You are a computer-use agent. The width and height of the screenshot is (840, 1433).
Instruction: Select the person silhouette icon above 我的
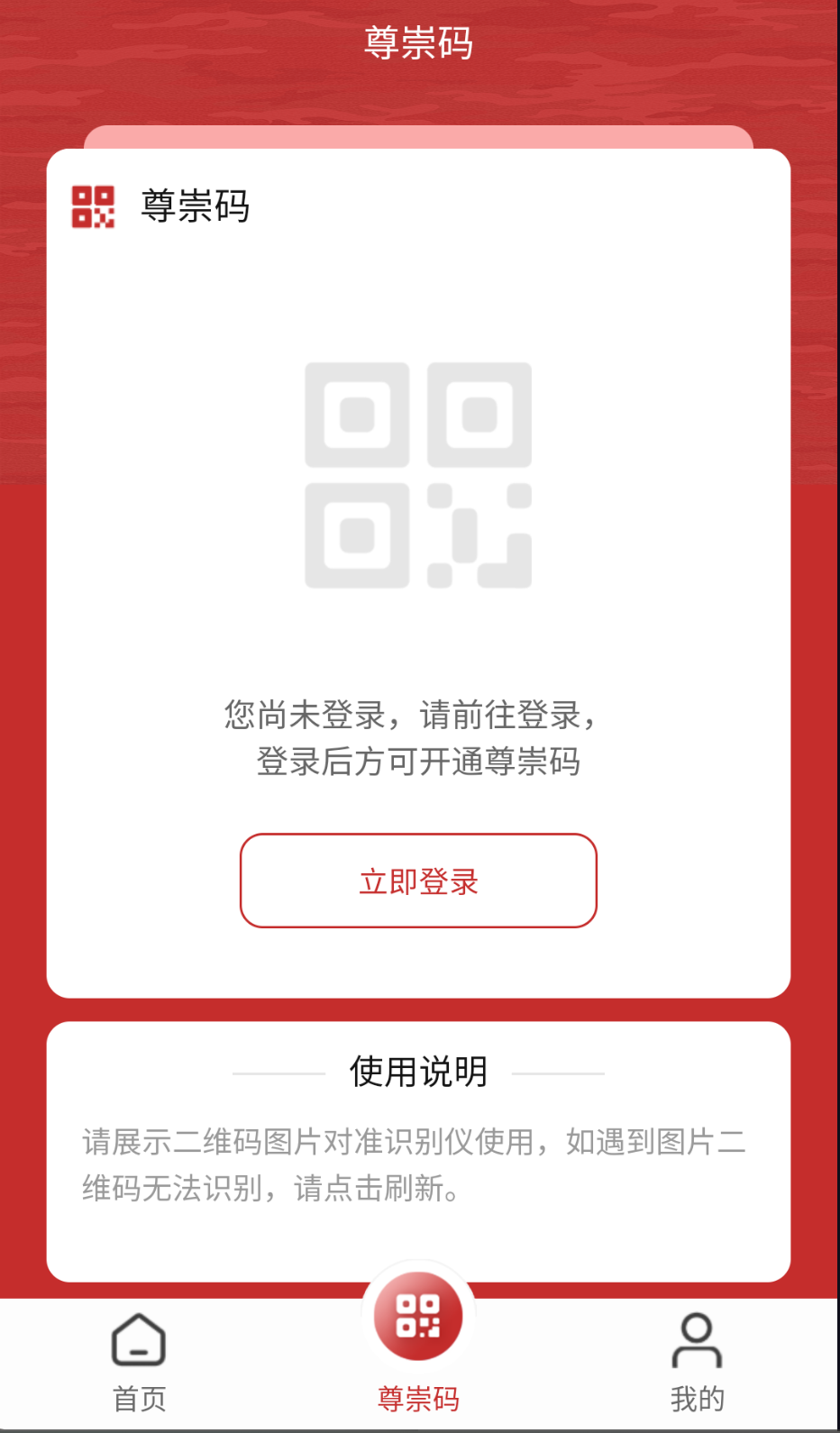696,1340
